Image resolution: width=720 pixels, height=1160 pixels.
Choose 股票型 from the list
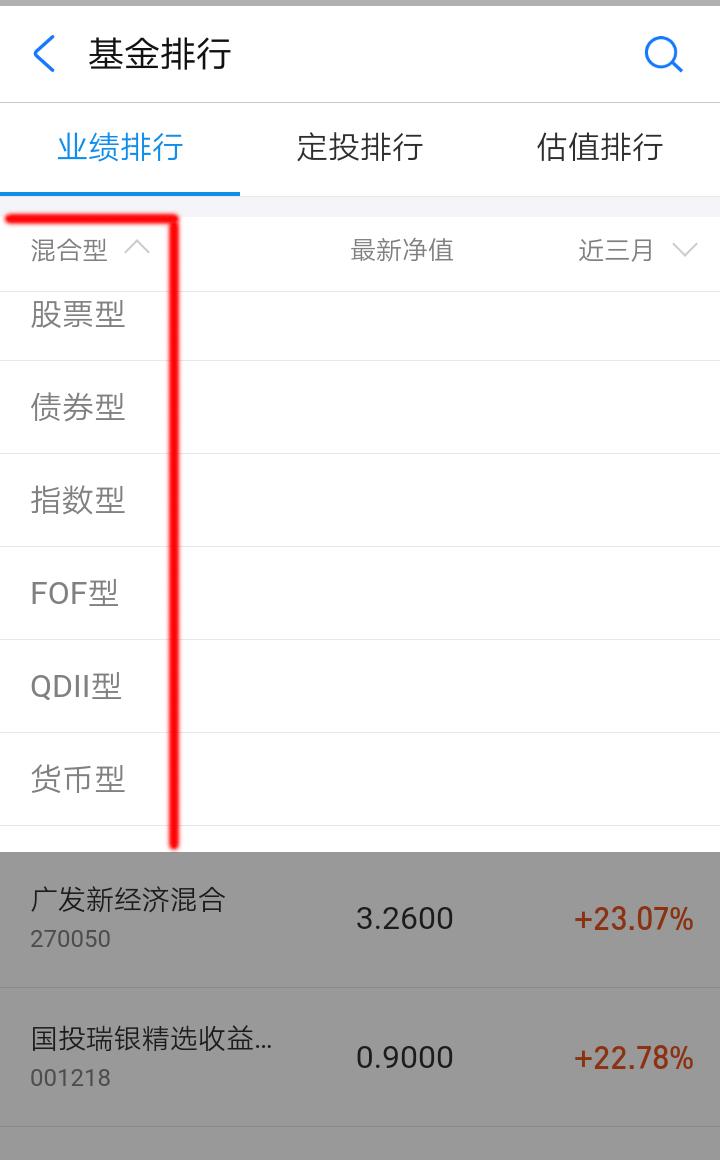(360, 315)
